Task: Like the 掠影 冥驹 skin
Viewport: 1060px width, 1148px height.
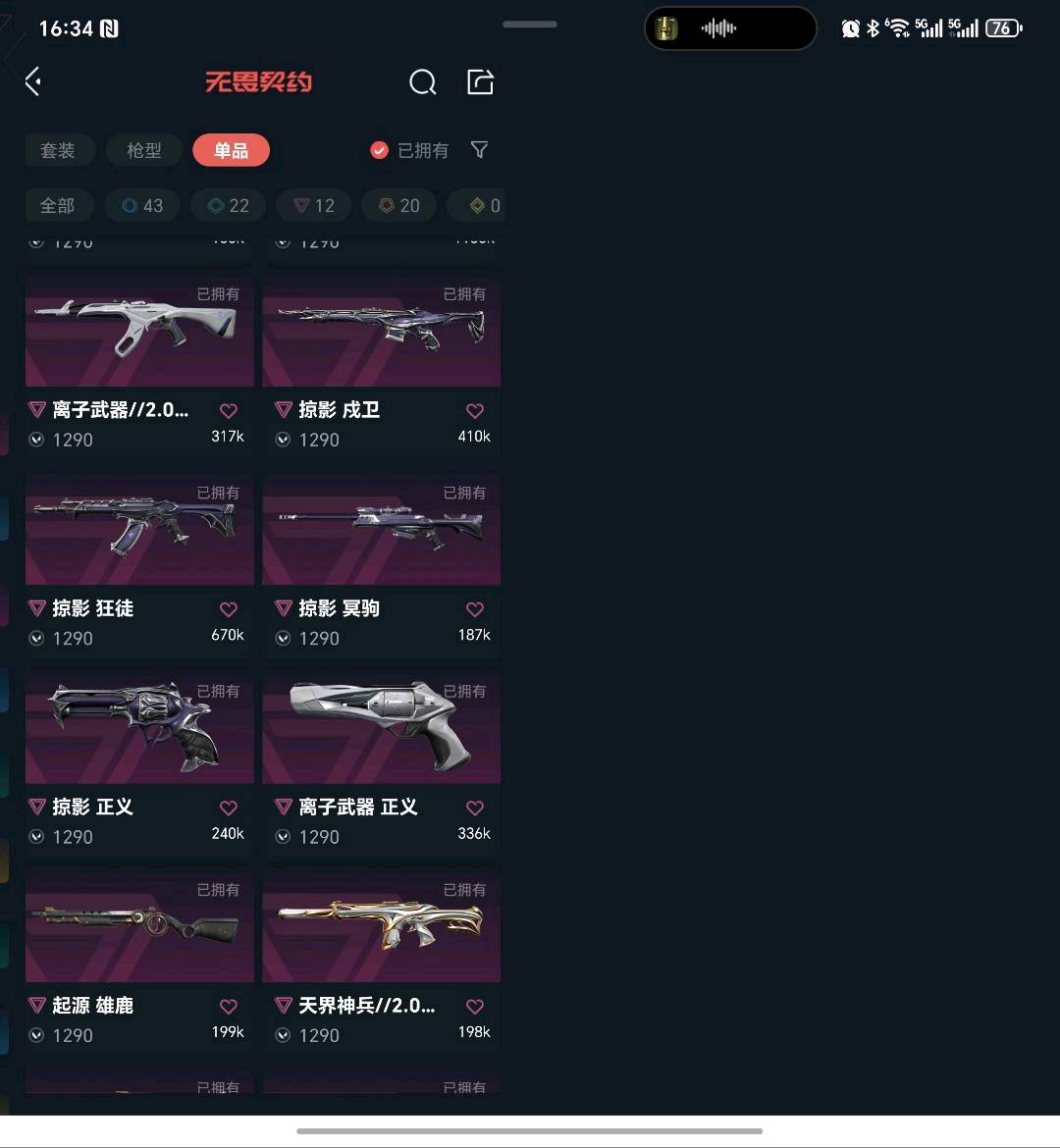Action: [475, 609]
